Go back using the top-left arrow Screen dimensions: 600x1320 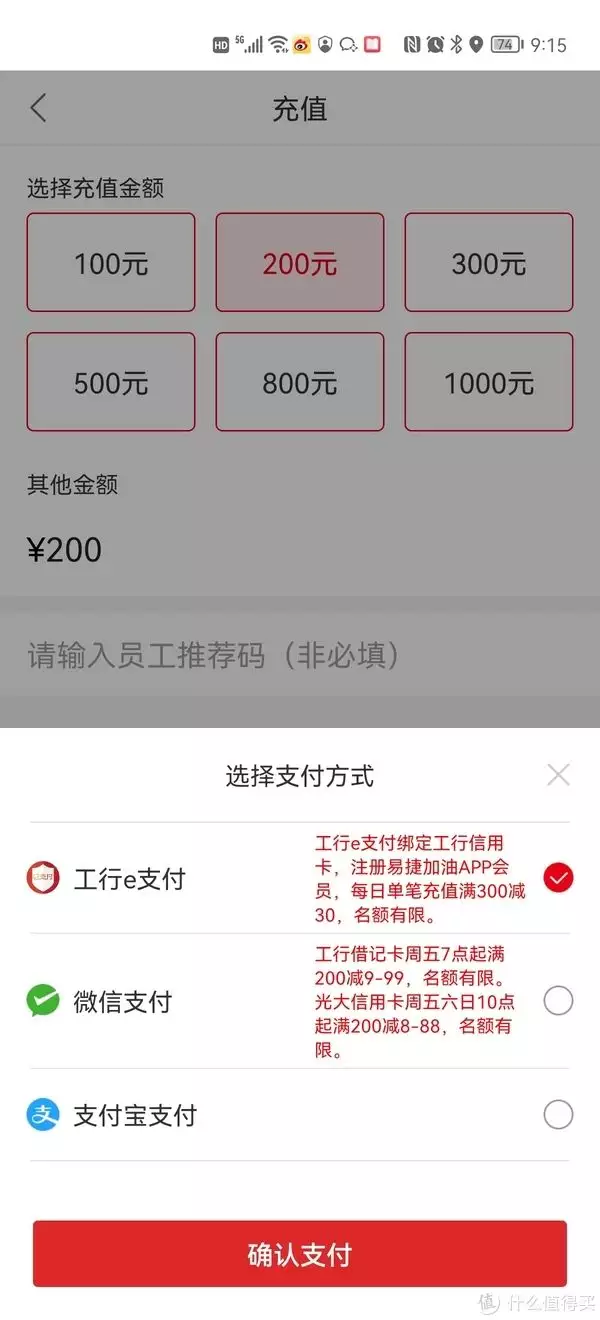[x=38, y=108]
